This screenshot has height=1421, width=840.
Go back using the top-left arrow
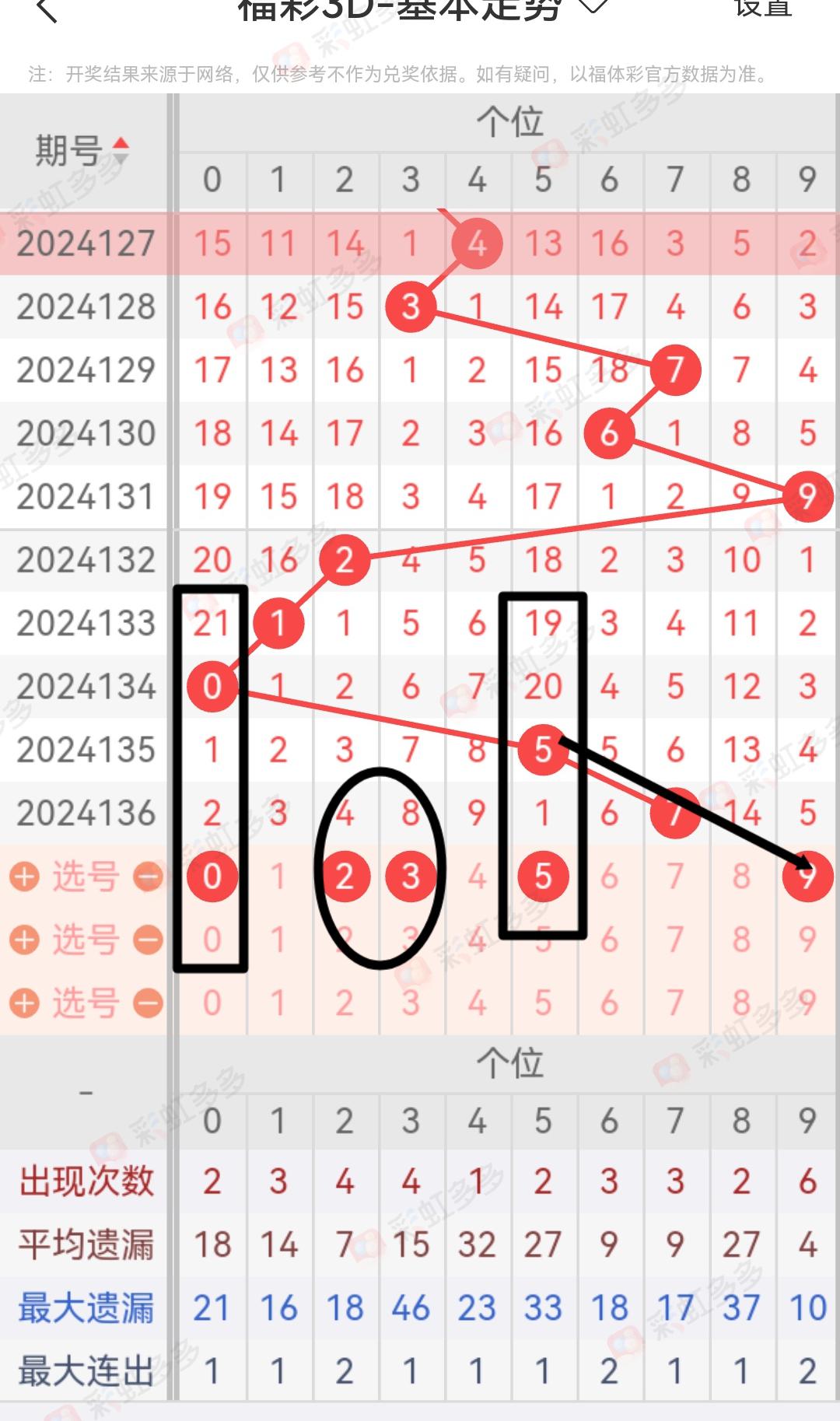[x=47, y=9]
